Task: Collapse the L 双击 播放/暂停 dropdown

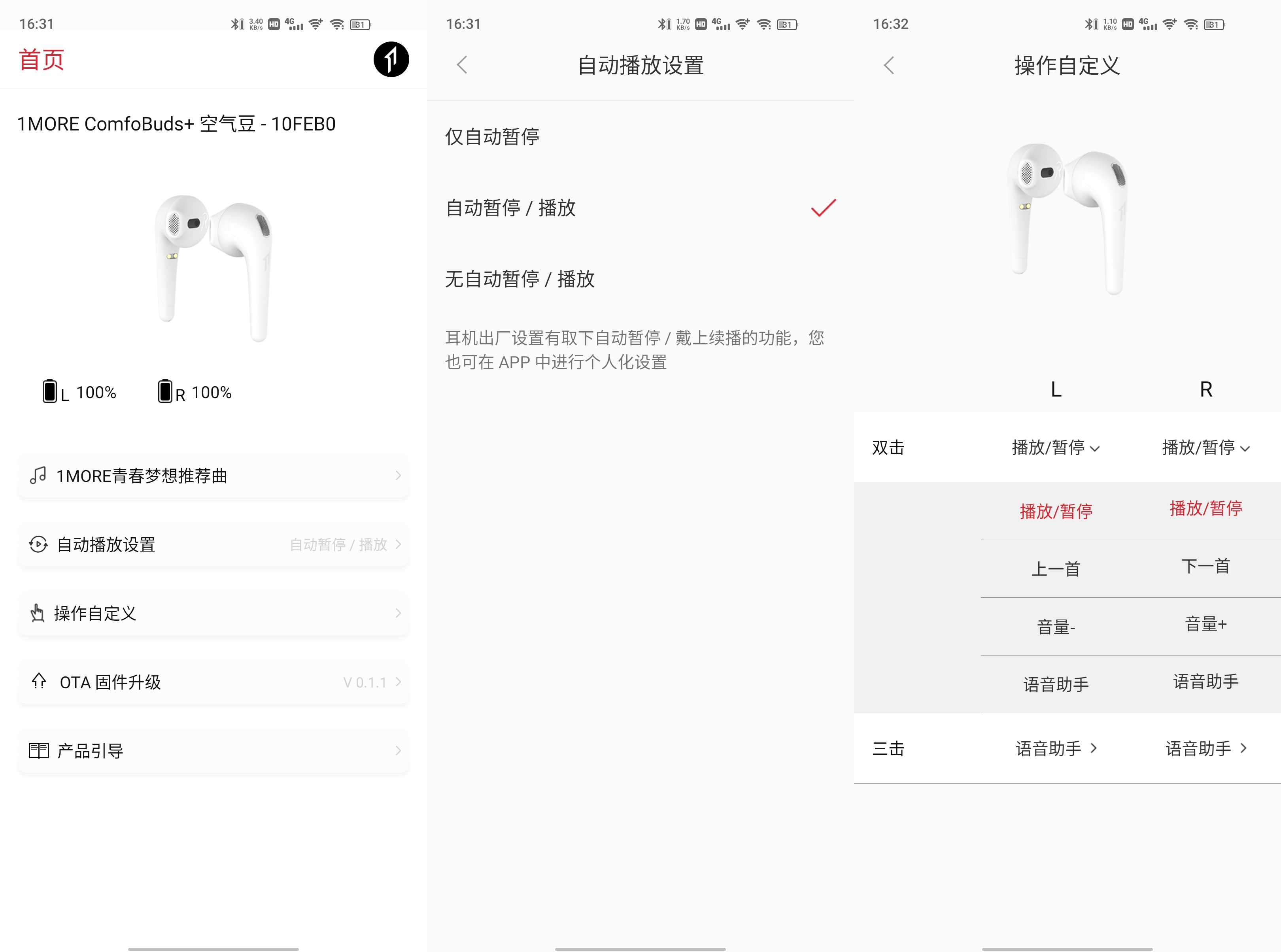Action: tap(1056, 448)
